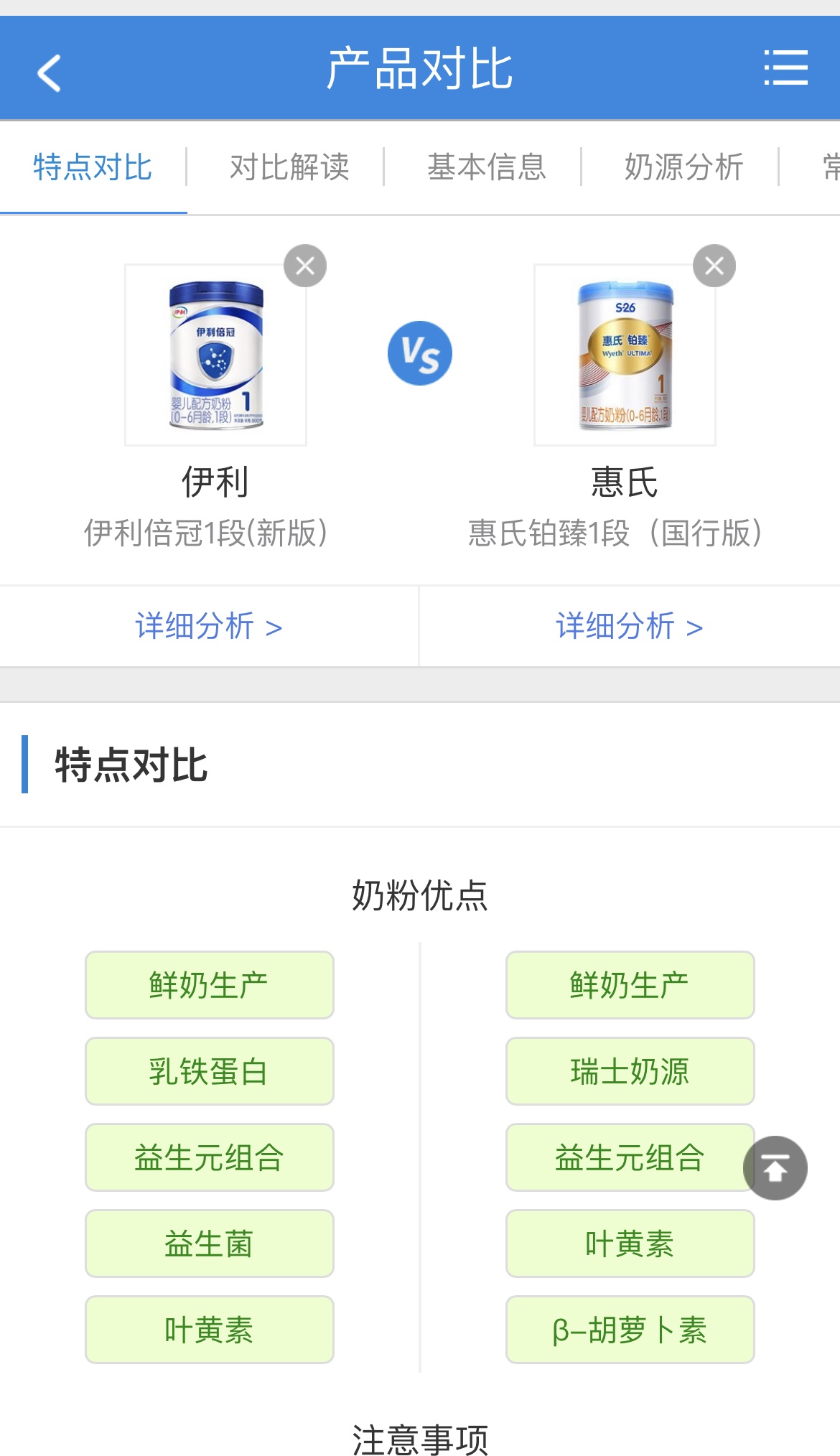The image size is (840, 1456).
Task: Remove 伊利倍冠1段 from comparison
Action: click(x=305, y=266)
